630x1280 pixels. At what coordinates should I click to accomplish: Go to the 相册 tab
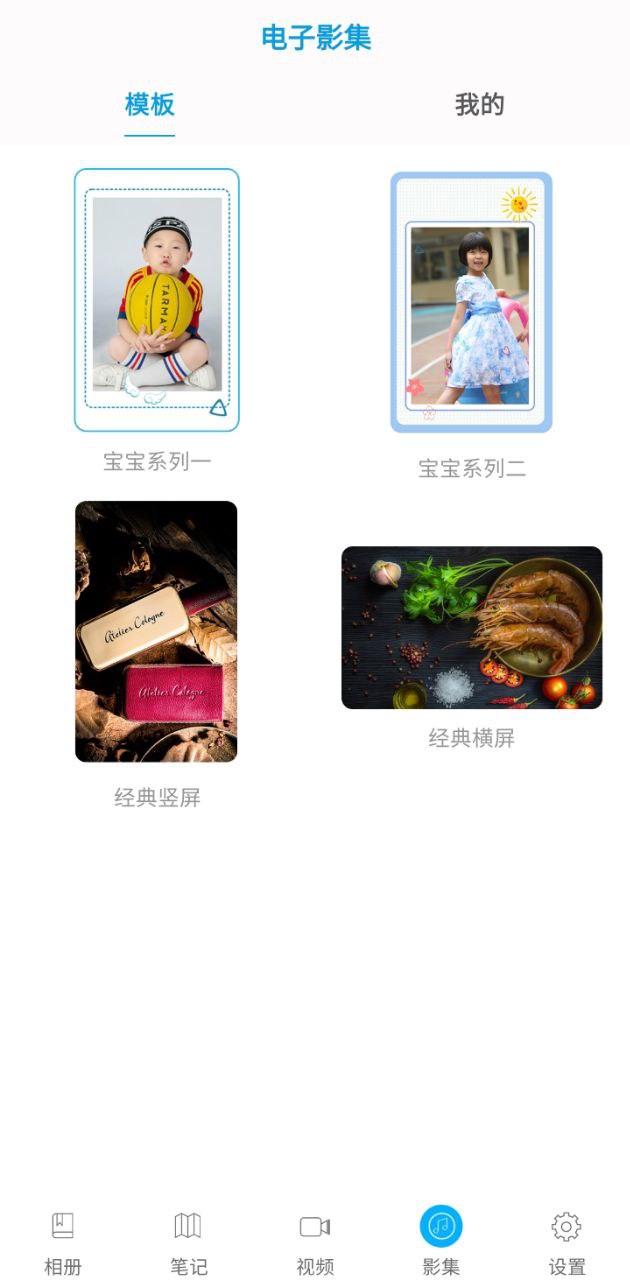[63, 1241]
